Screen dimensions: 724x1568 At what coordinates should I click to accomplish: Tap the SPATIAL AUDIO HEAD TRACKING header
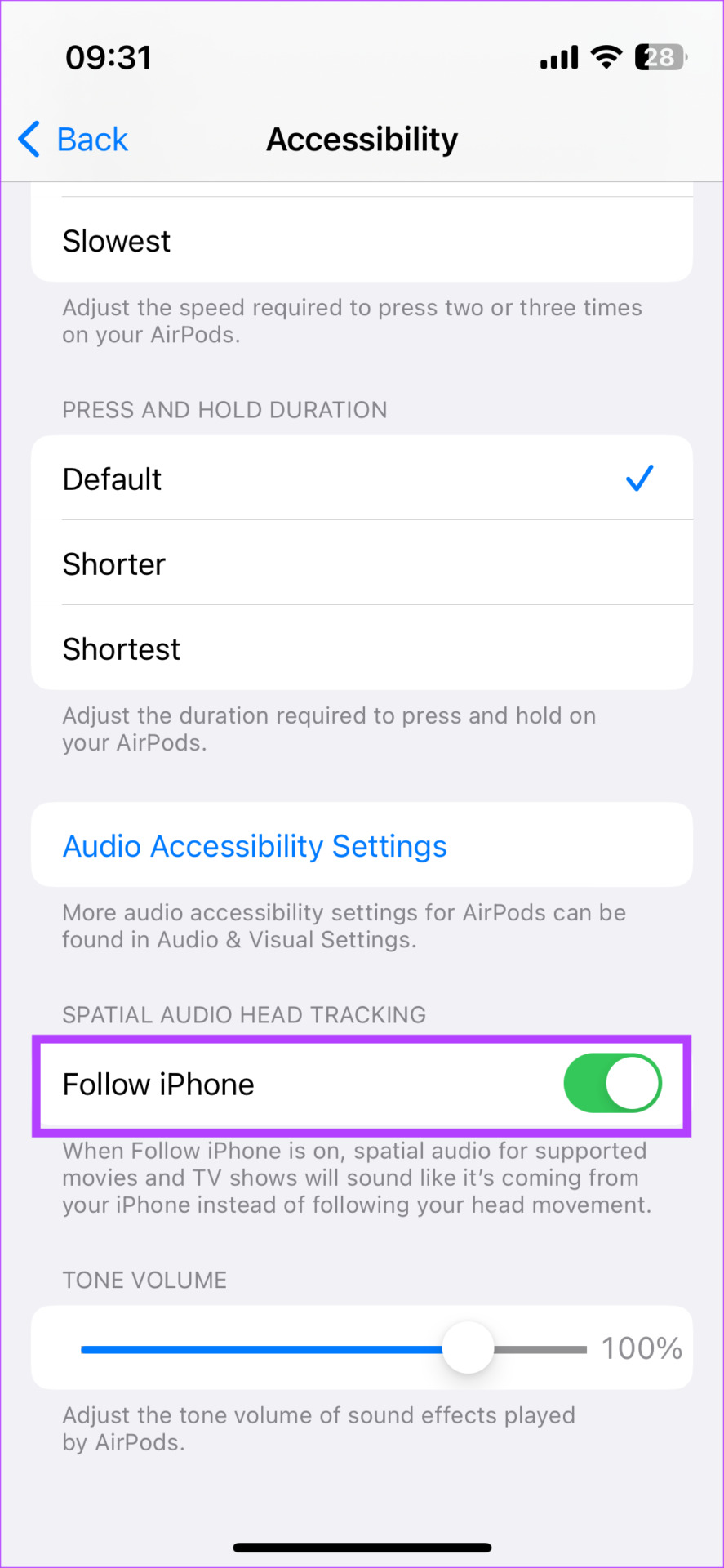tap(243, 1014)
